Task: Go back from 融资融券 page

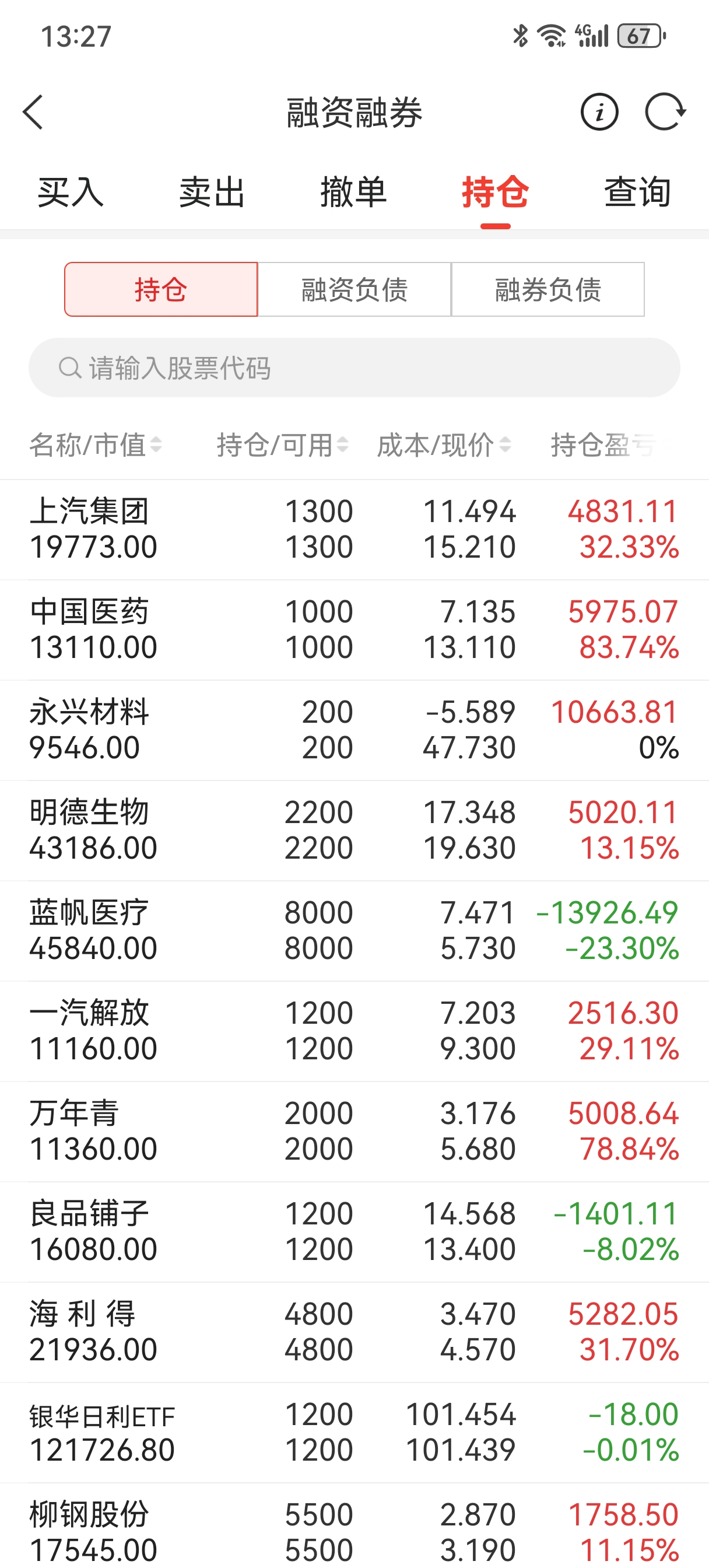Action: [x=33, y=112]
